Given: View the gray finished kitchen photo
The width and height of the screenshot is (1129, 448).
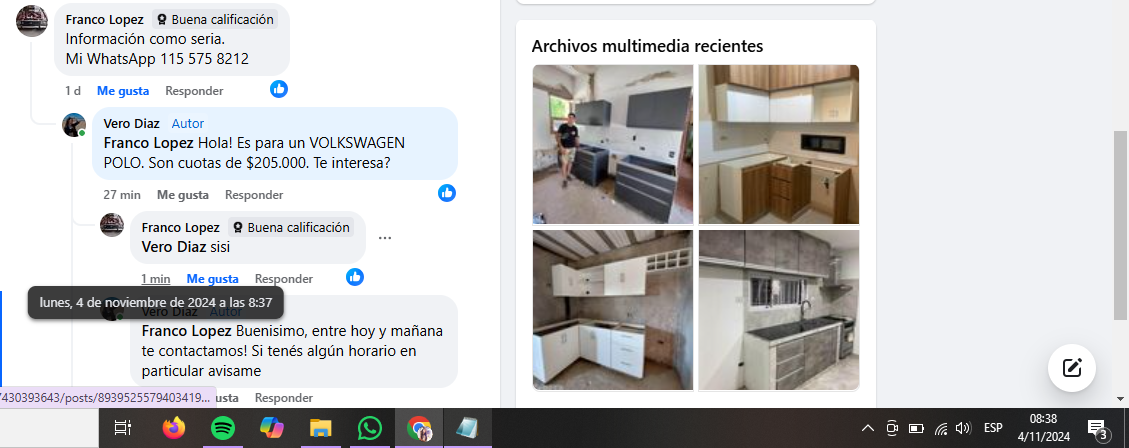Looking at the screenshot, I should [x=778, y=310].
